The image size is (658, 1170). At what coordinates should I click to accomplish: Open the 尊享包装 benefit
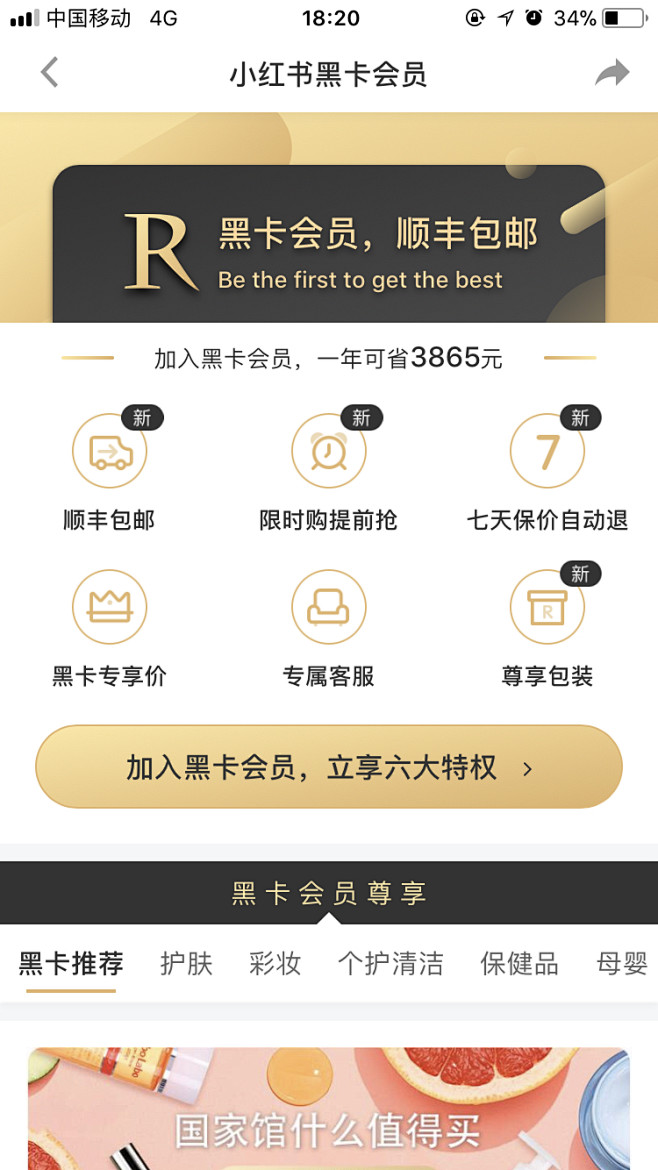pyautogui.click(x=548, y=628)
